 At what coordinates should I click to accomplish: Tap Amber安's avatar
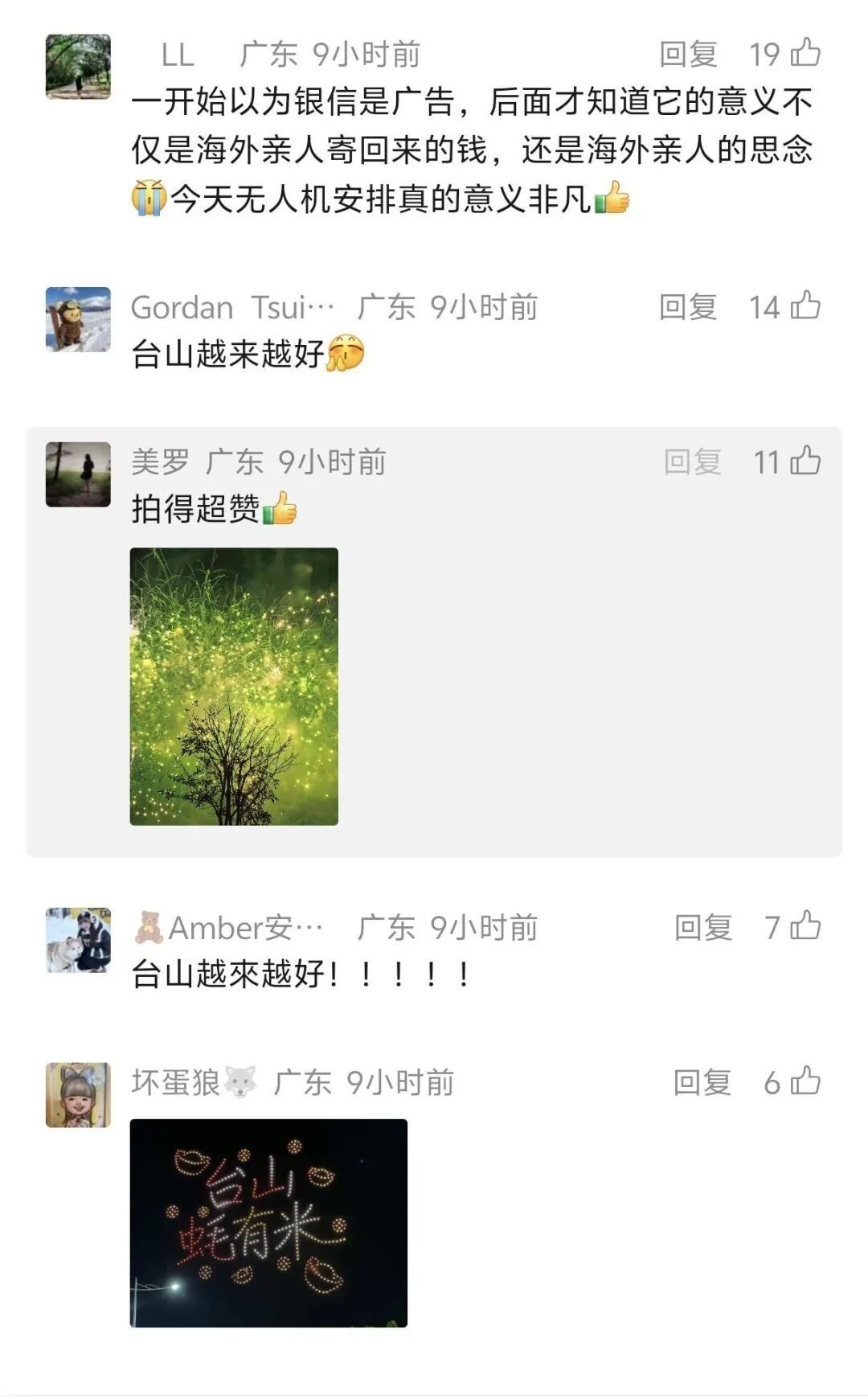78,940
